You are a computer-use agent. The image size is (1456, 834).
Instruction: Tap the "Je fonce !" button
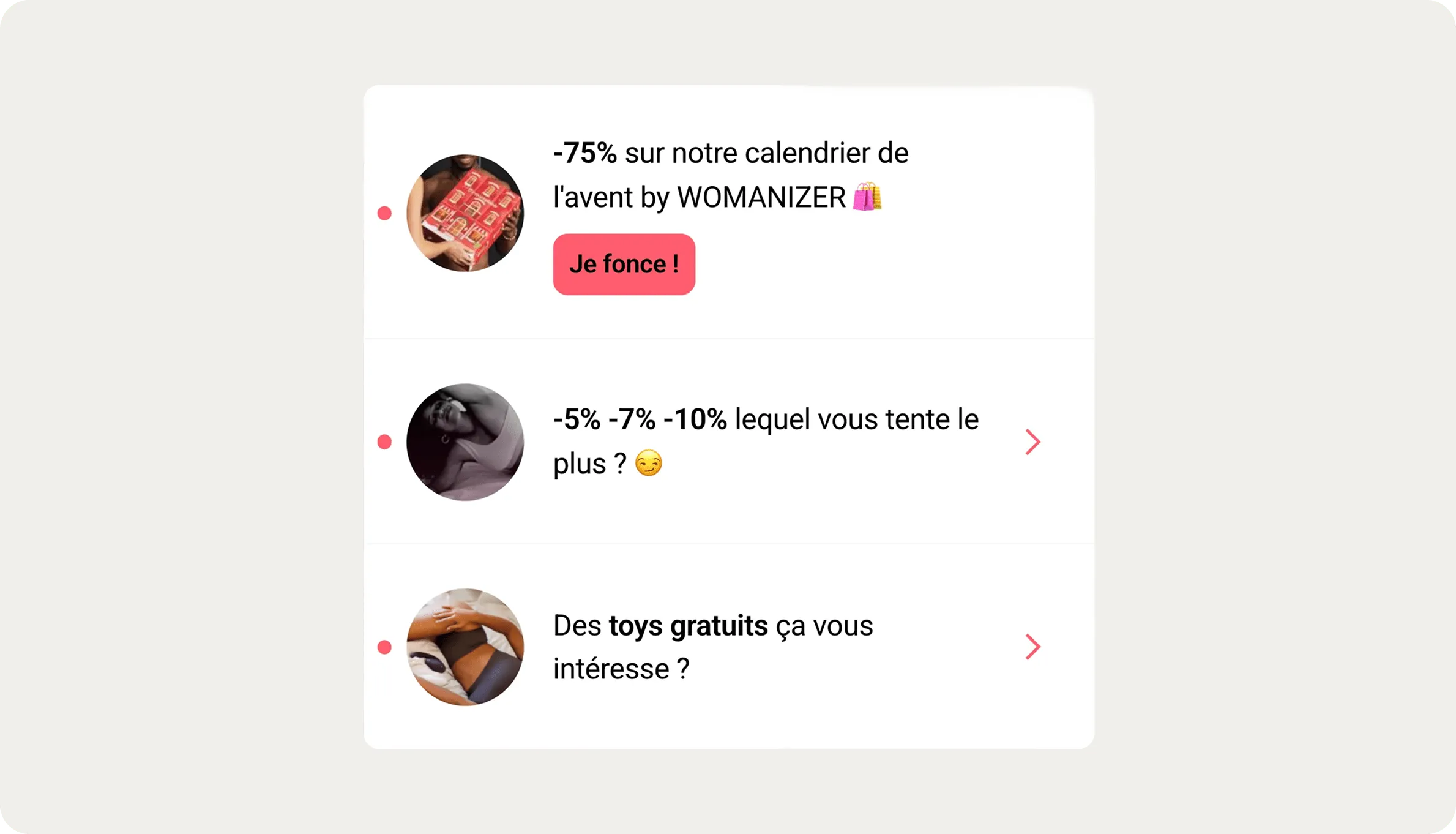(x=624, y=264)
